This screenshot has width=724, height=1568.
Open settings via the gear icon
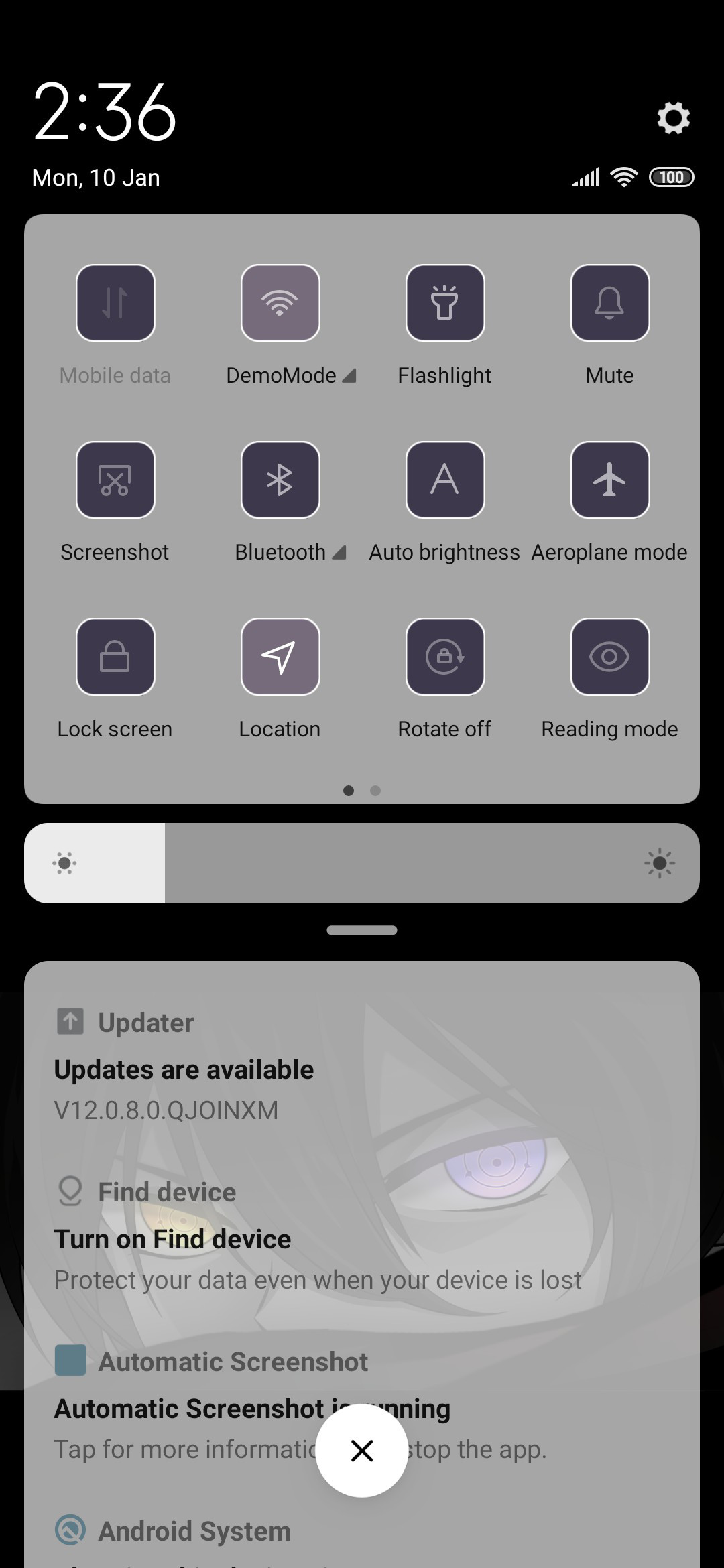673,118
